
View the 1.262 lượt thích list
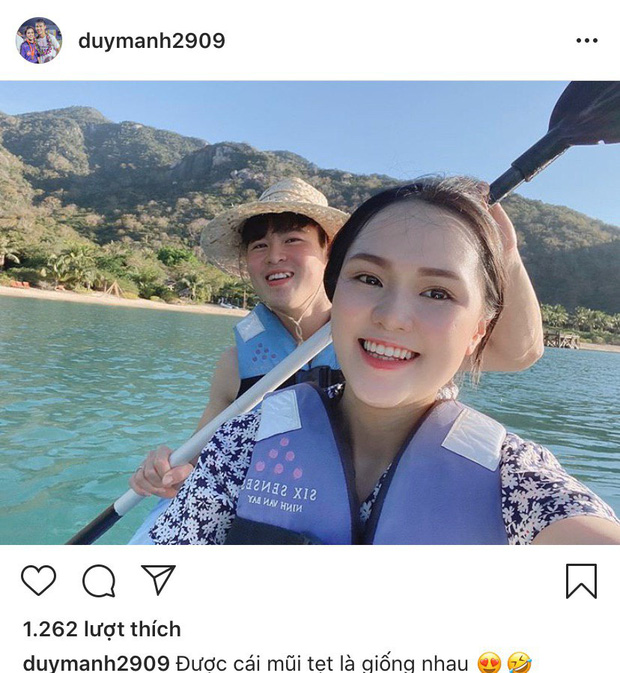tap(102, 629)
